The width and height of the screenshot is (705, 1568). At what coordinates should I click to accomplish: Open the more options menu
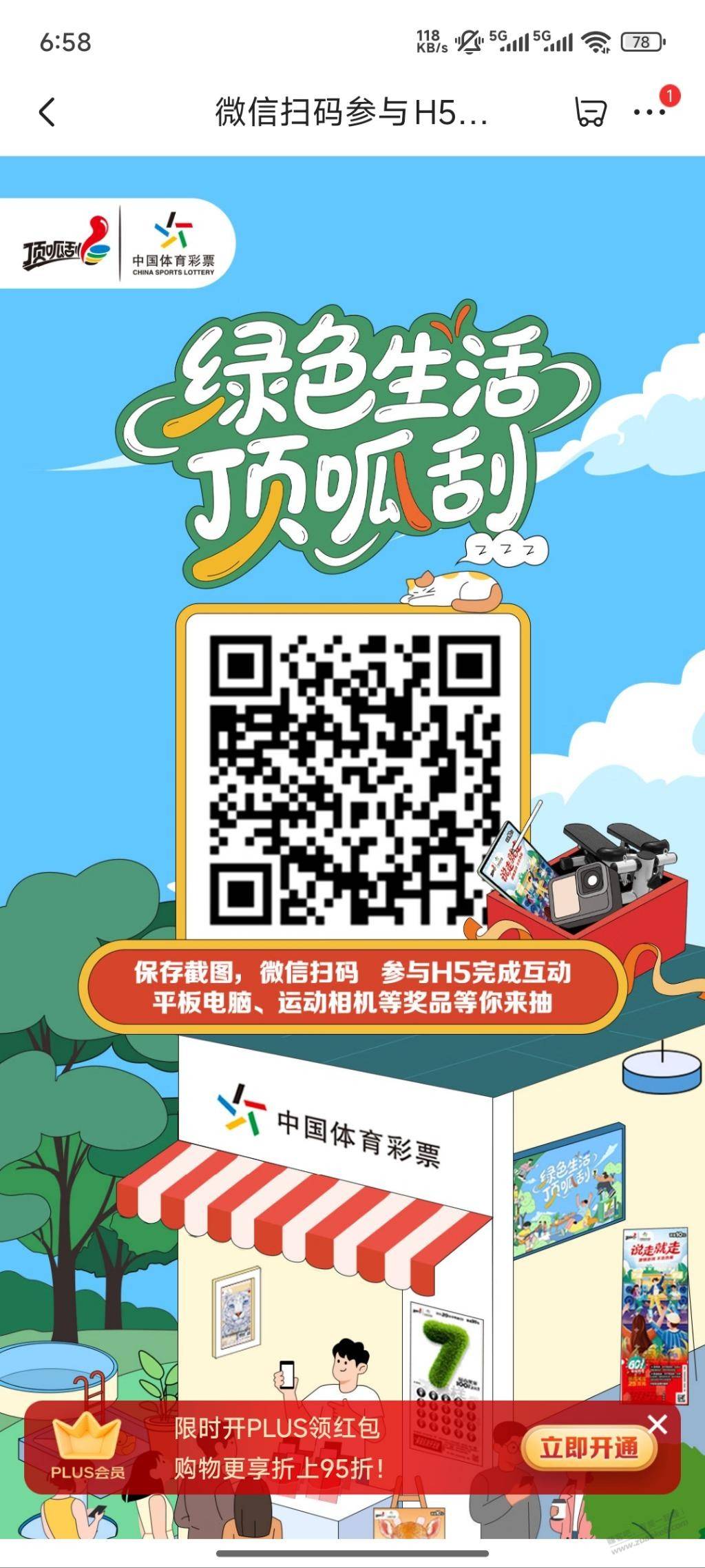tap(650, 112)
